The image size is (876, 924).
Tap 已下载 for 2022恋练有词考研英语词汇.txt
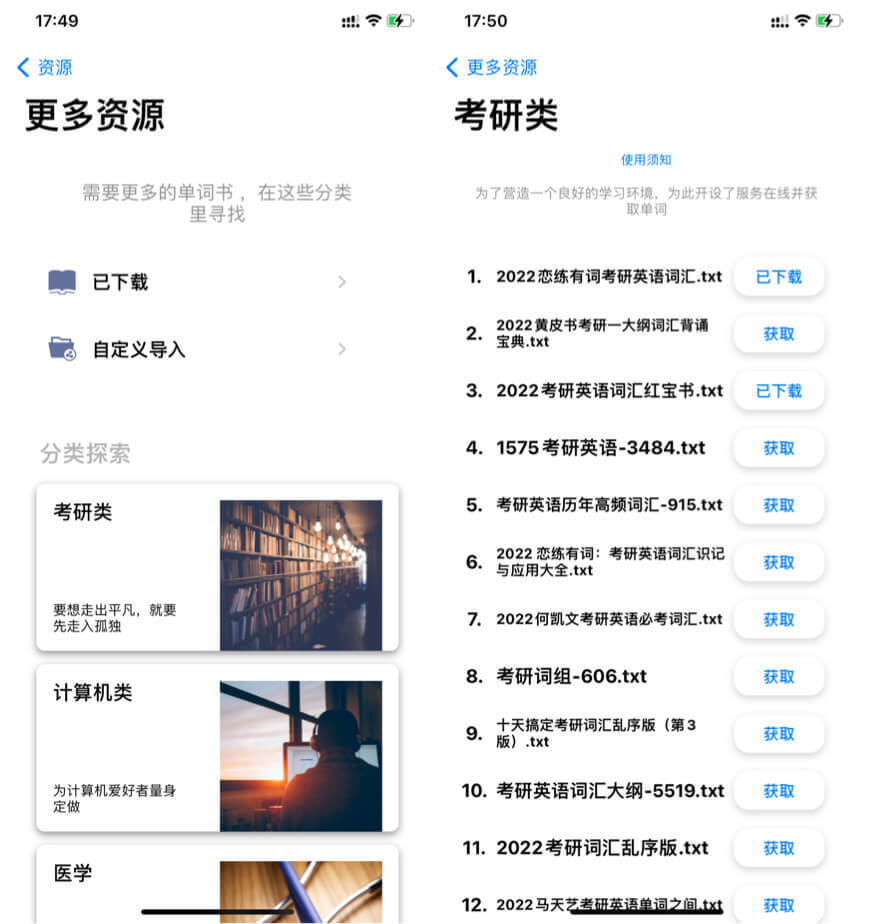[x=778, y=277]
